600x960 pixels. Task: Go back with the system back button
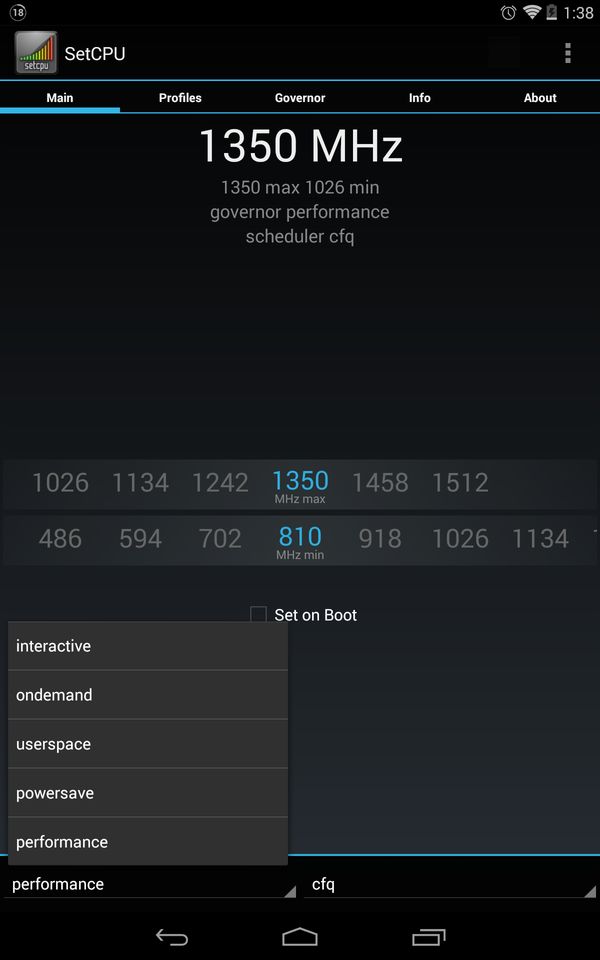(x=172, y=937)
